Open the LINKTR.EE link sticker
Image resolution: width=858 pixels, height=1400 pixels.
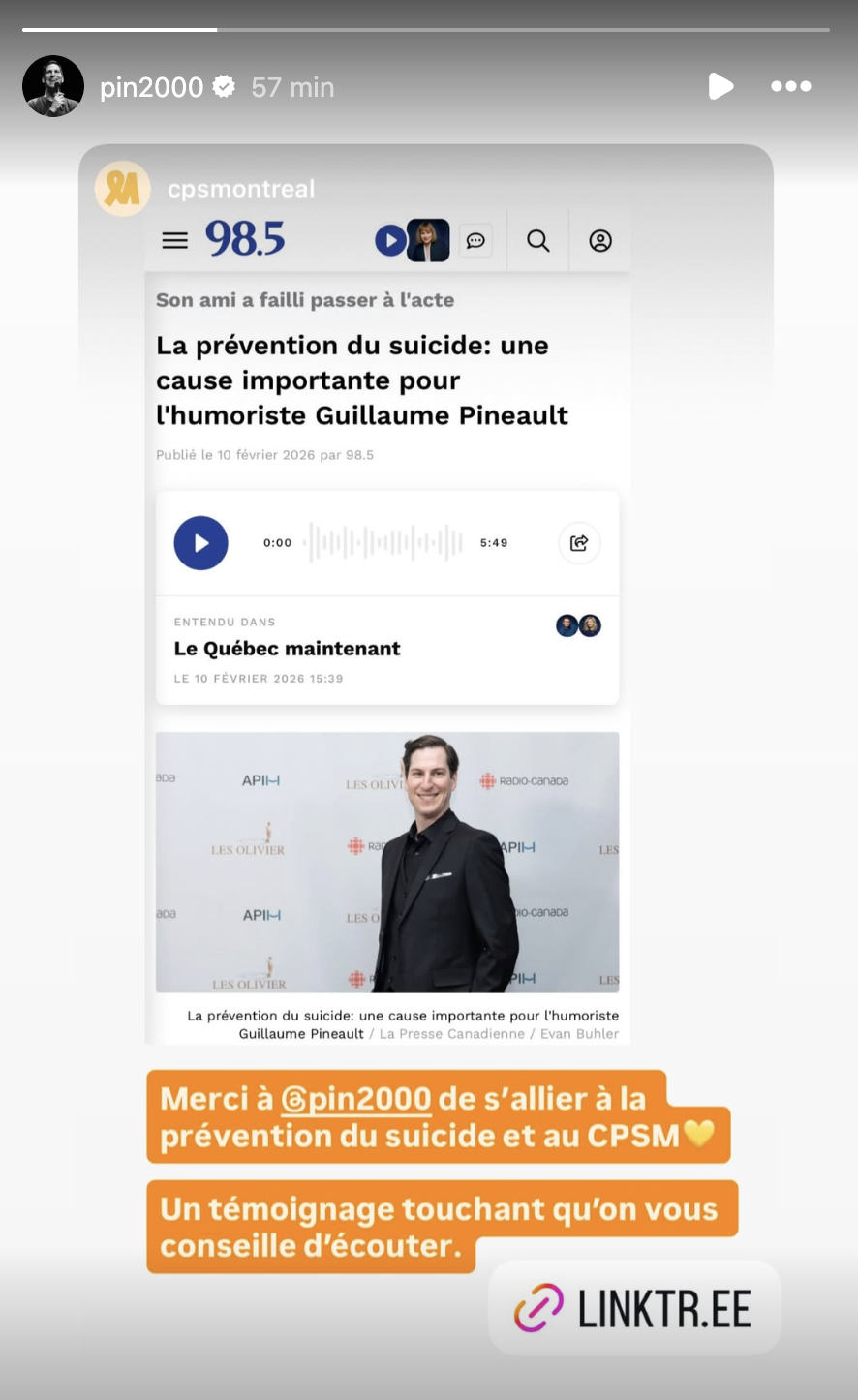(x=634, y=1308)
